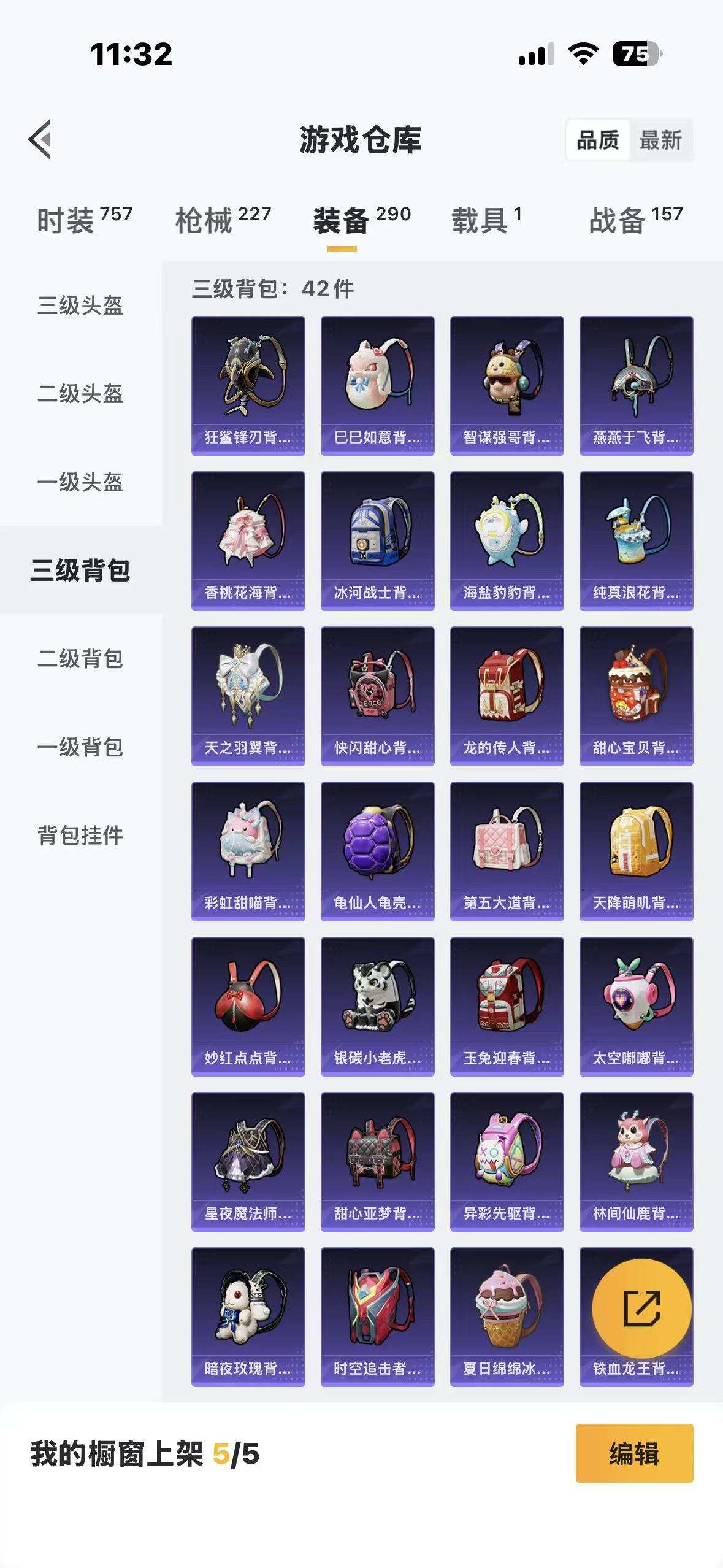Switch to the 枪械 tab
The height and width of the screenshot is (1568, 723).
[x=223, y=220]
